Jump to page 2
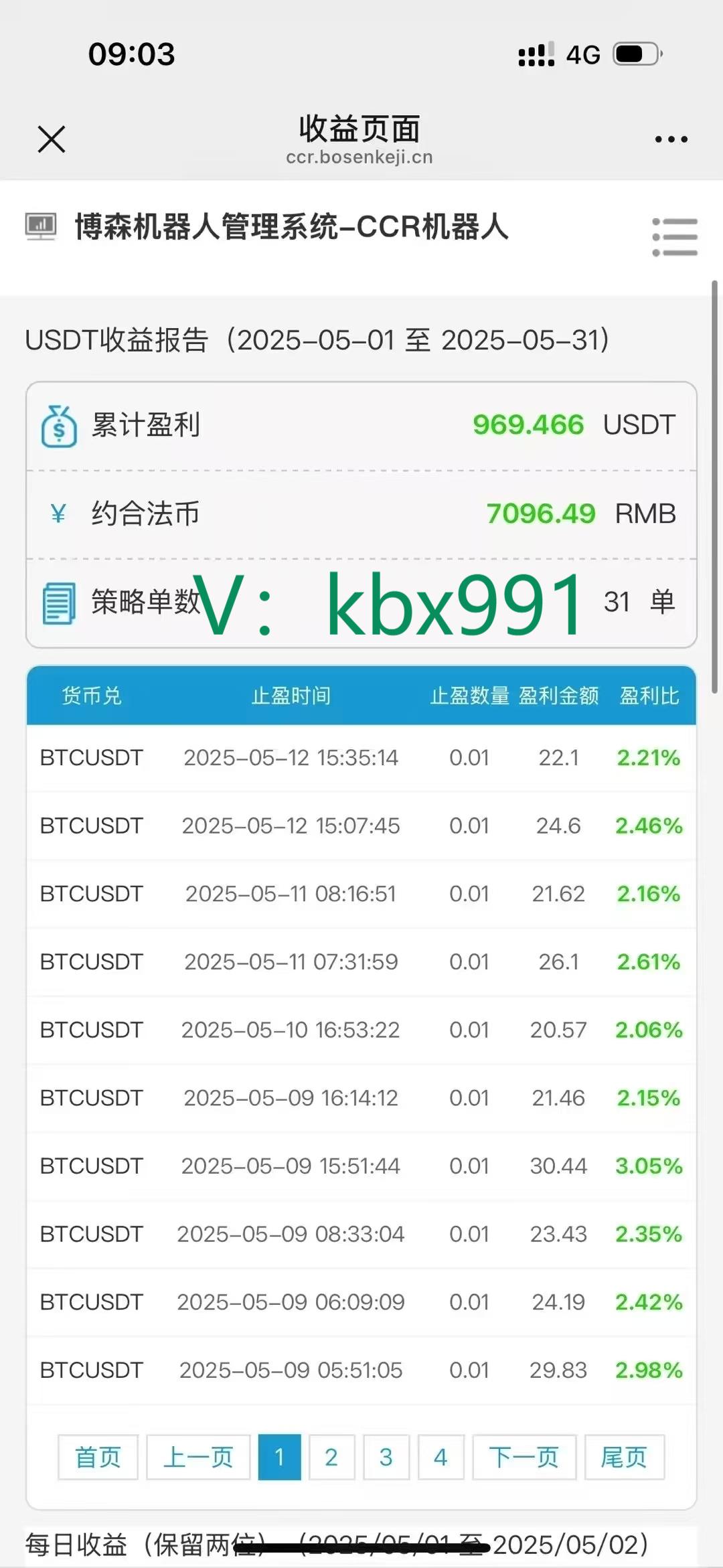 331,1457
